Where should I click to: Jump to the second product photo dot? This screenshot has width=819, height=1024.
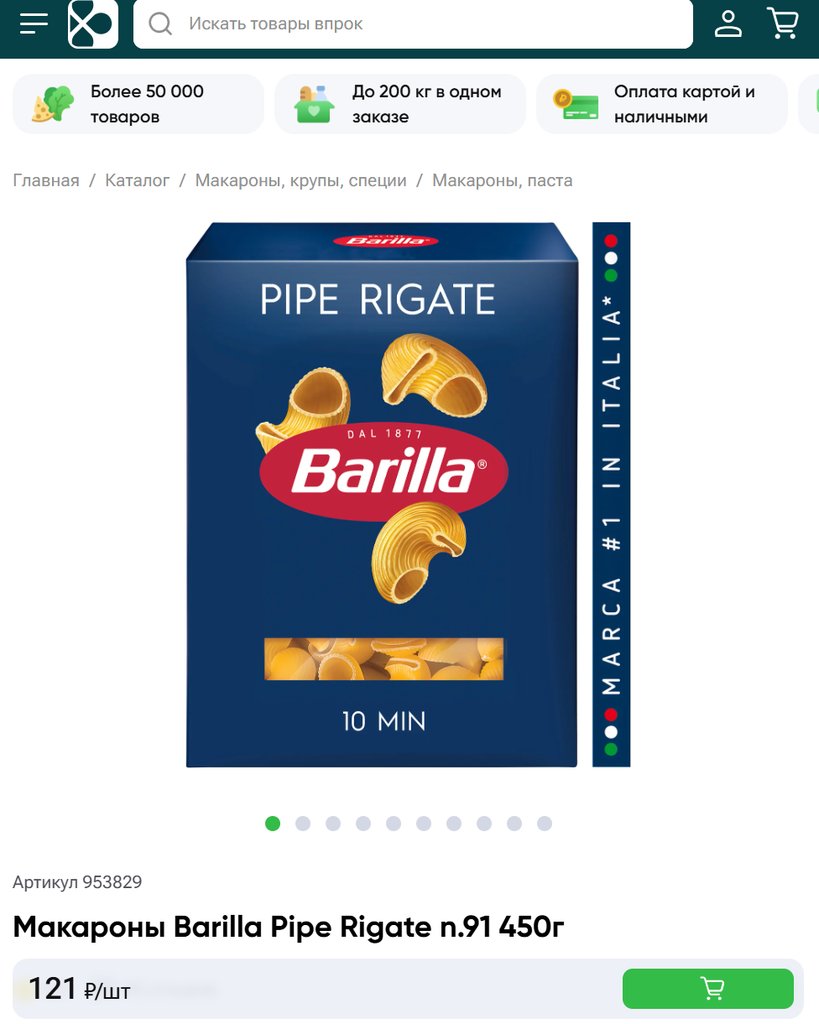[x=303, y=824]
